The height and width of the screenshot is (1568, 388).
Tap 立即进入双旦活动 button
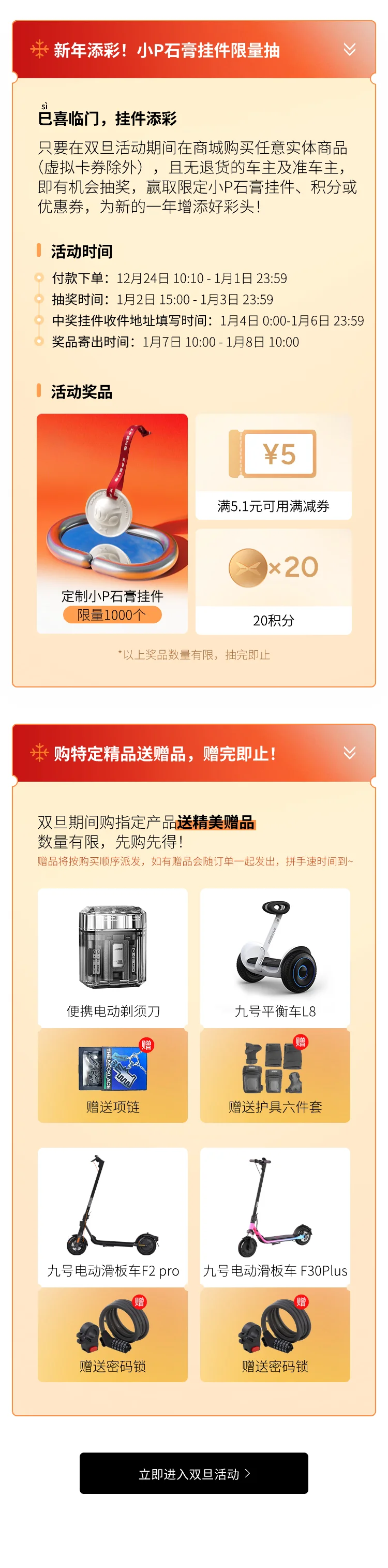[193, 1473]
